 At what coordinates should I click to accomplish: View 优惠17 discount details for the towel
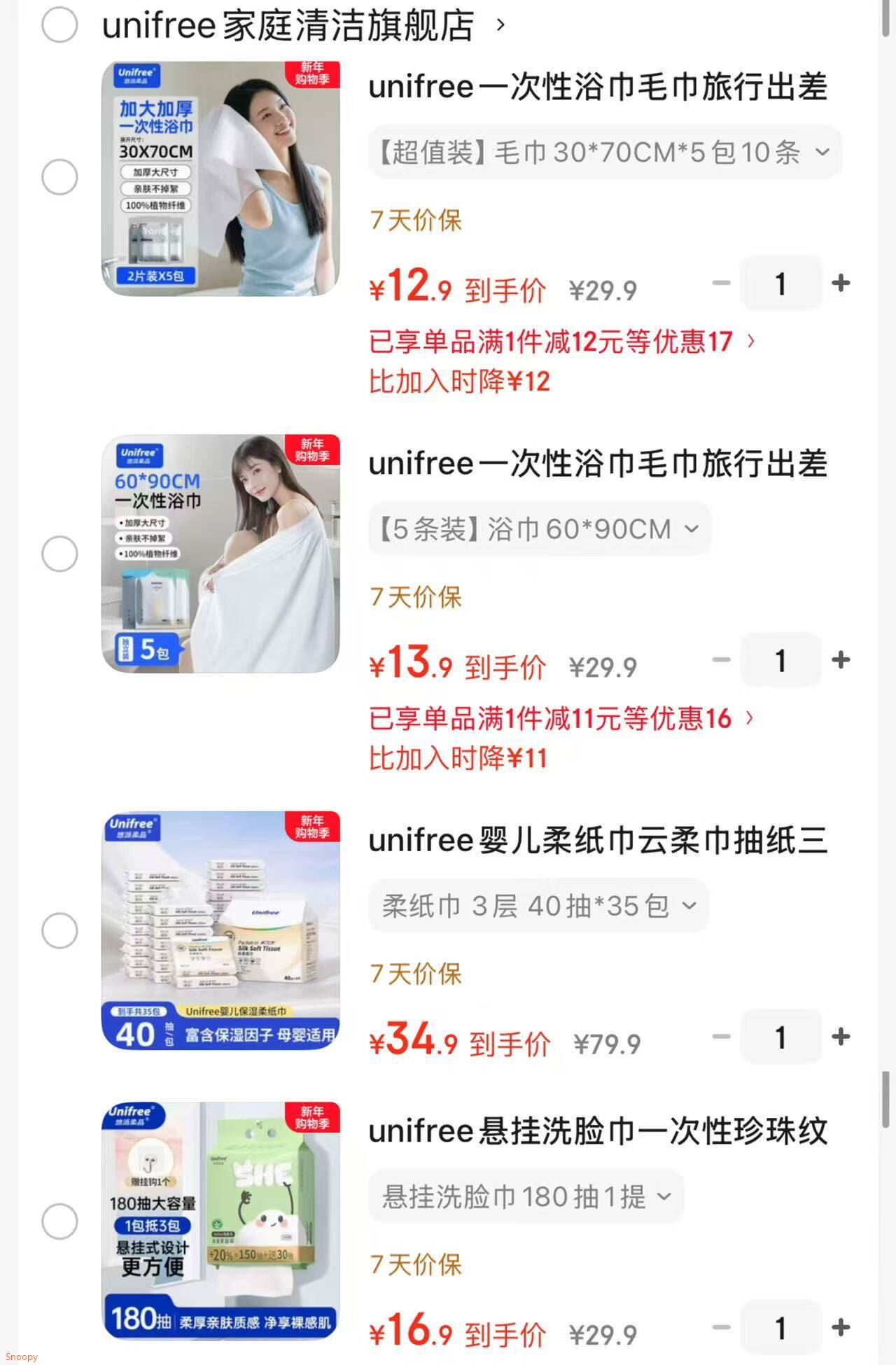point(560,341)
